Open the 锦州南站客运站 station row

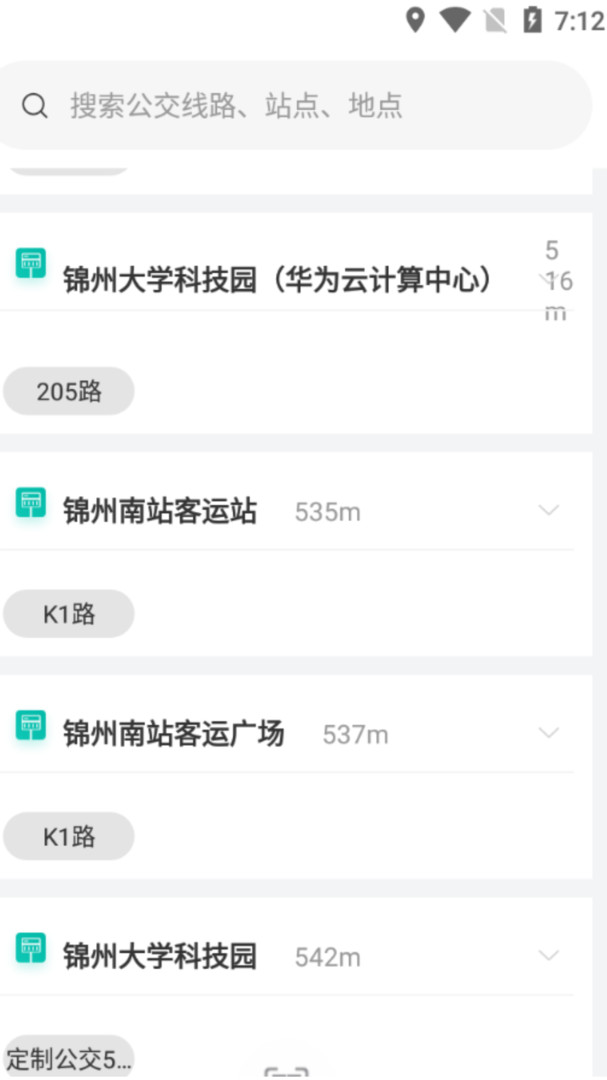[x=160, y=511]
